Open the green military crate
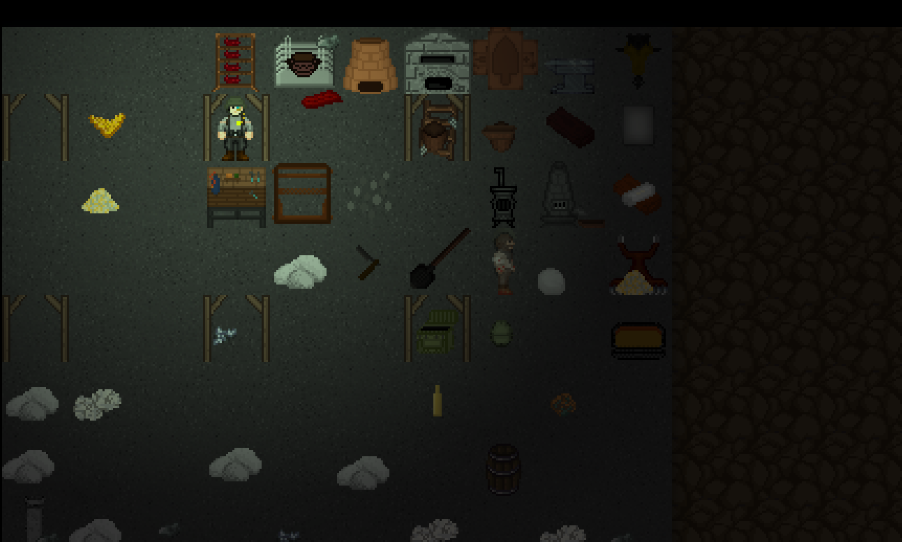Viewport: 902px width, 542px height. pyautogui.click(x=436, y=333)
